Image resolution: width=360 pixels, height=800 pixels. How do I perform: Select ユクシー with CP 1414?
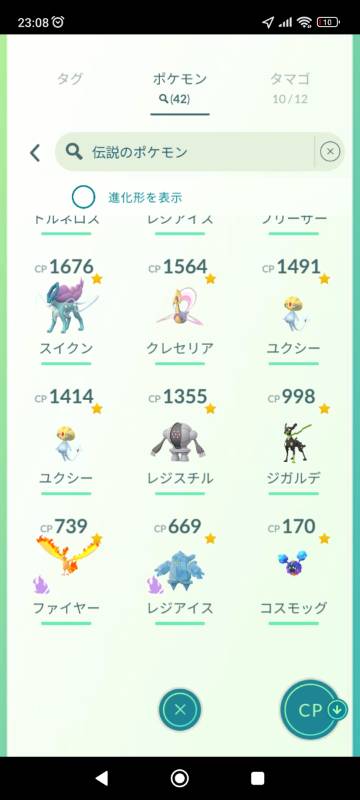click(66, 441)
